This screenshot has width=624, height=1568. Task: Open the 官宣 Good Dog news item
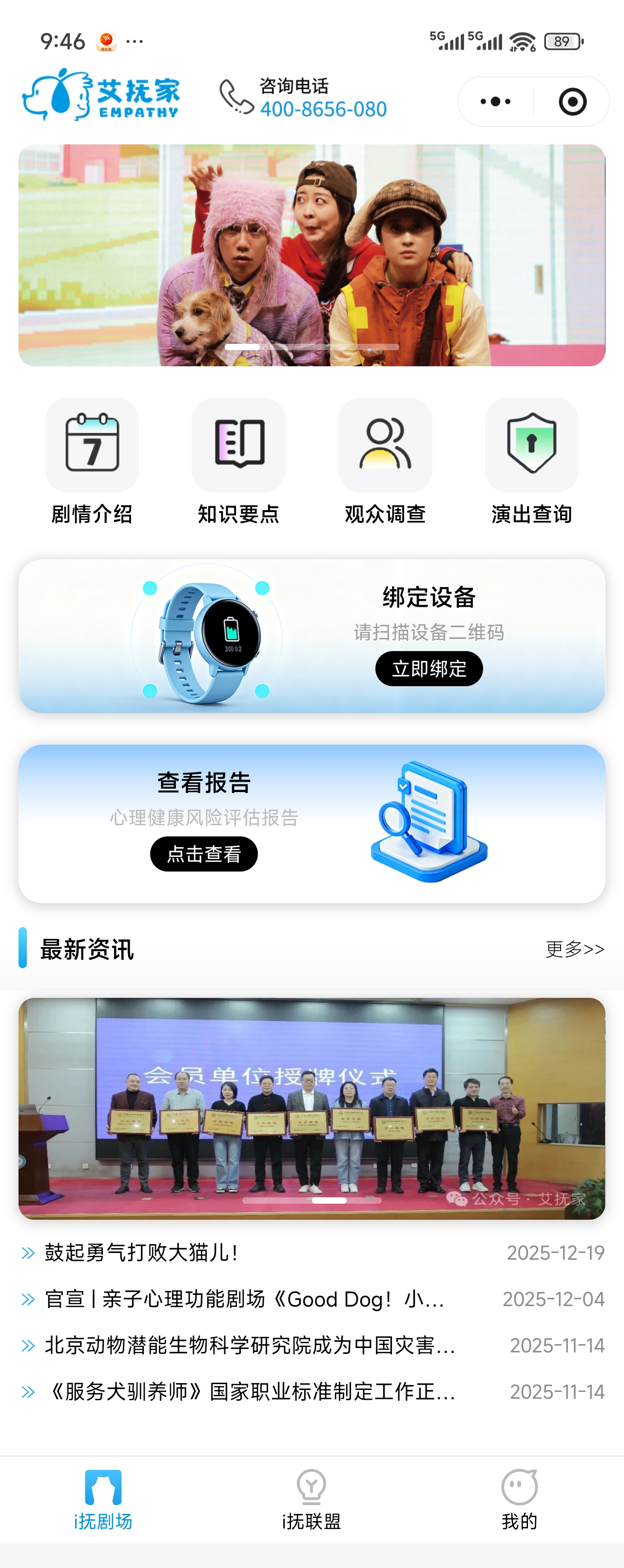[x=243, y=1300]
